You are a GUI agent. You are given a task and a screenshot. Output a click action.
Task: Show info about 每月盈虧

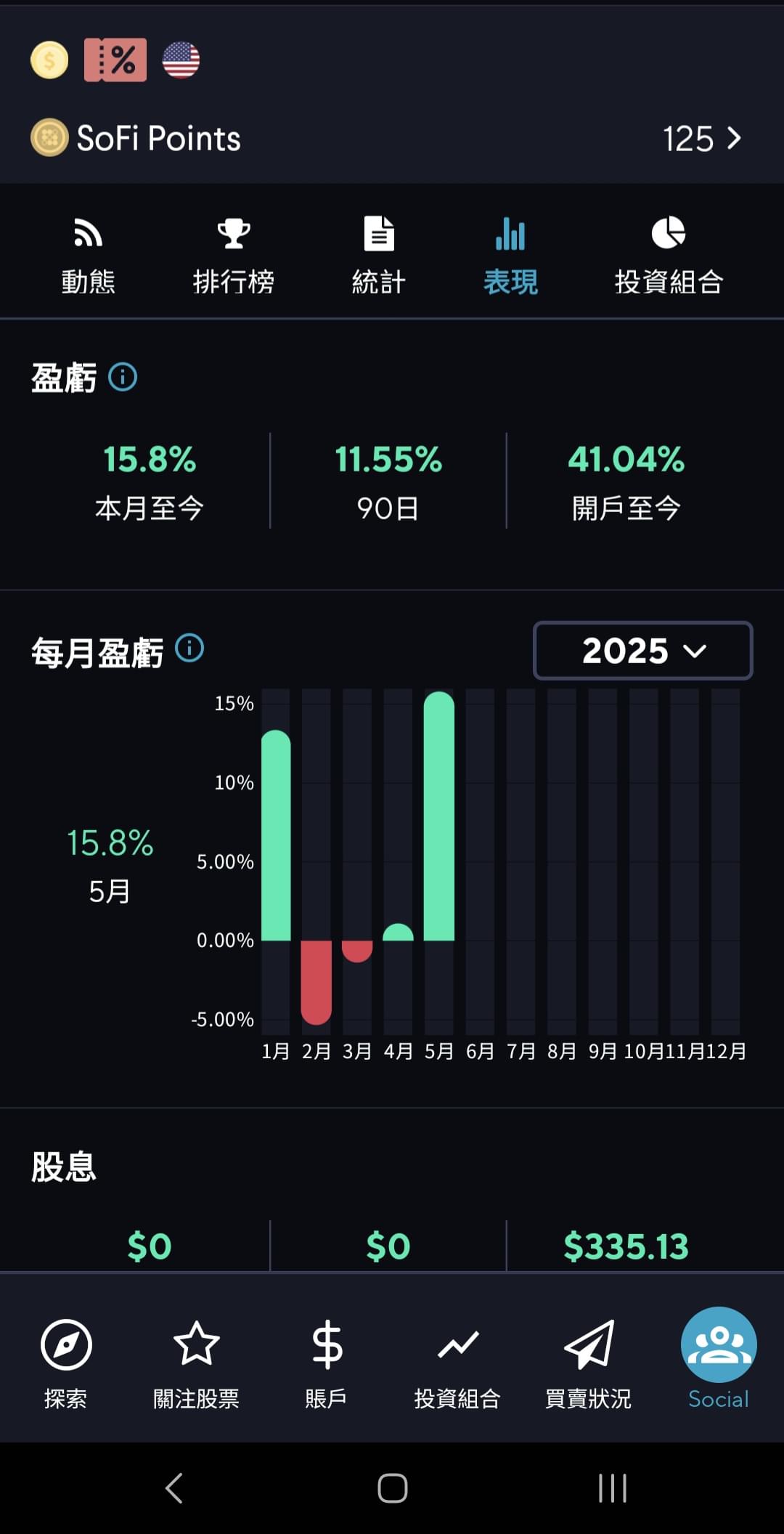[189, 647]
